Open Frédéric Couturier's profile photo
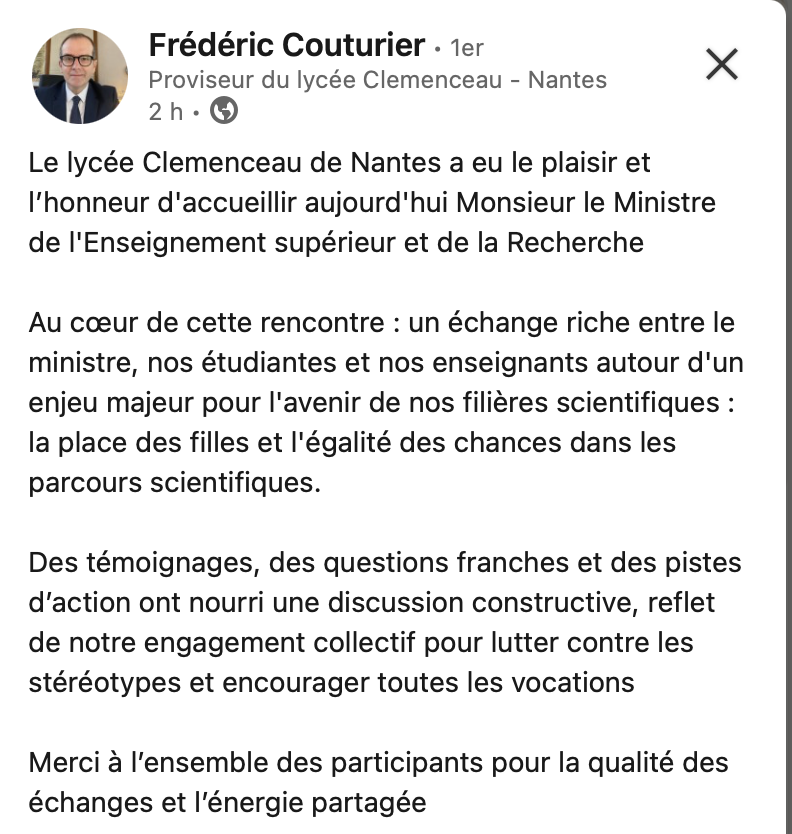The image size is (792, 834). [81, 76]
